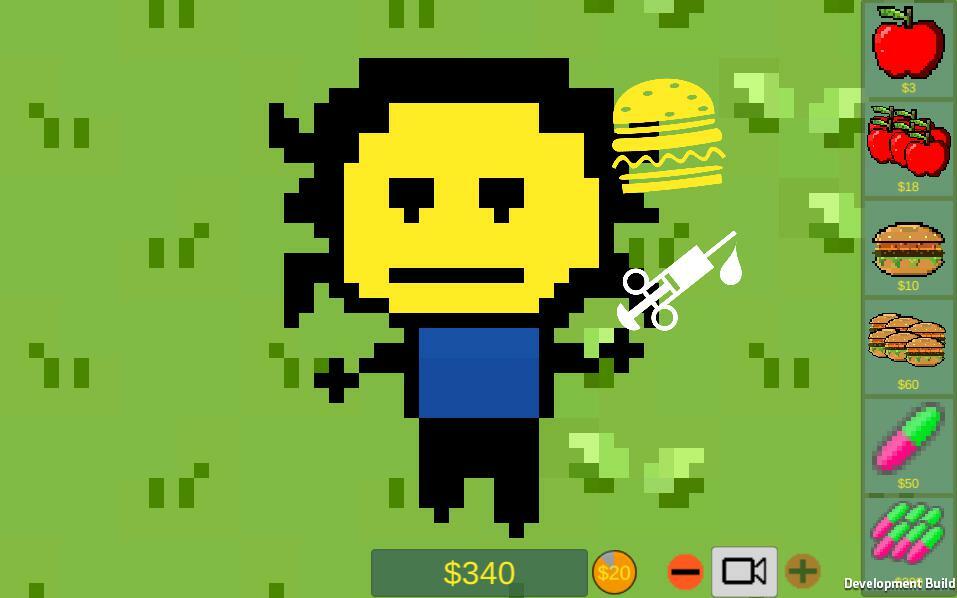The width and height of the screenshot is (957, 598).
Task: Buy the single apple for $3
Action: [908, 48]
